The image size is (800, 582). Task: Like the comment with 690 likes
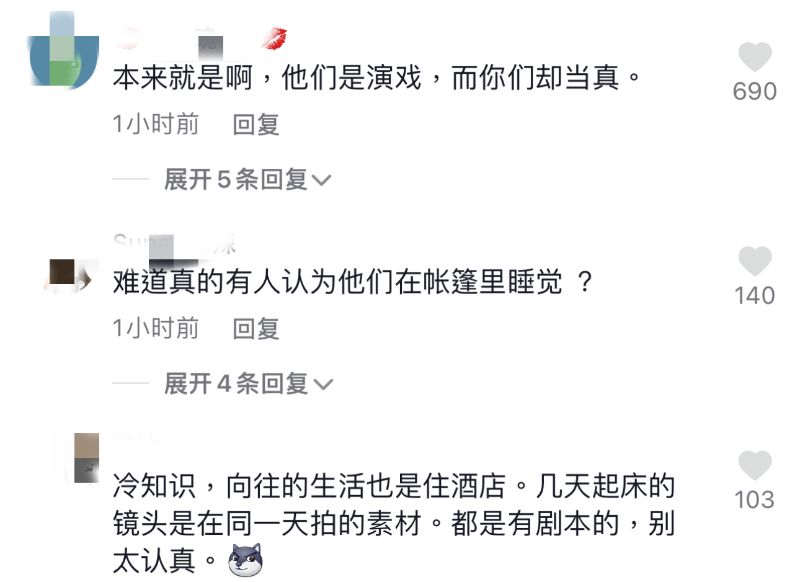click(754, 57)
